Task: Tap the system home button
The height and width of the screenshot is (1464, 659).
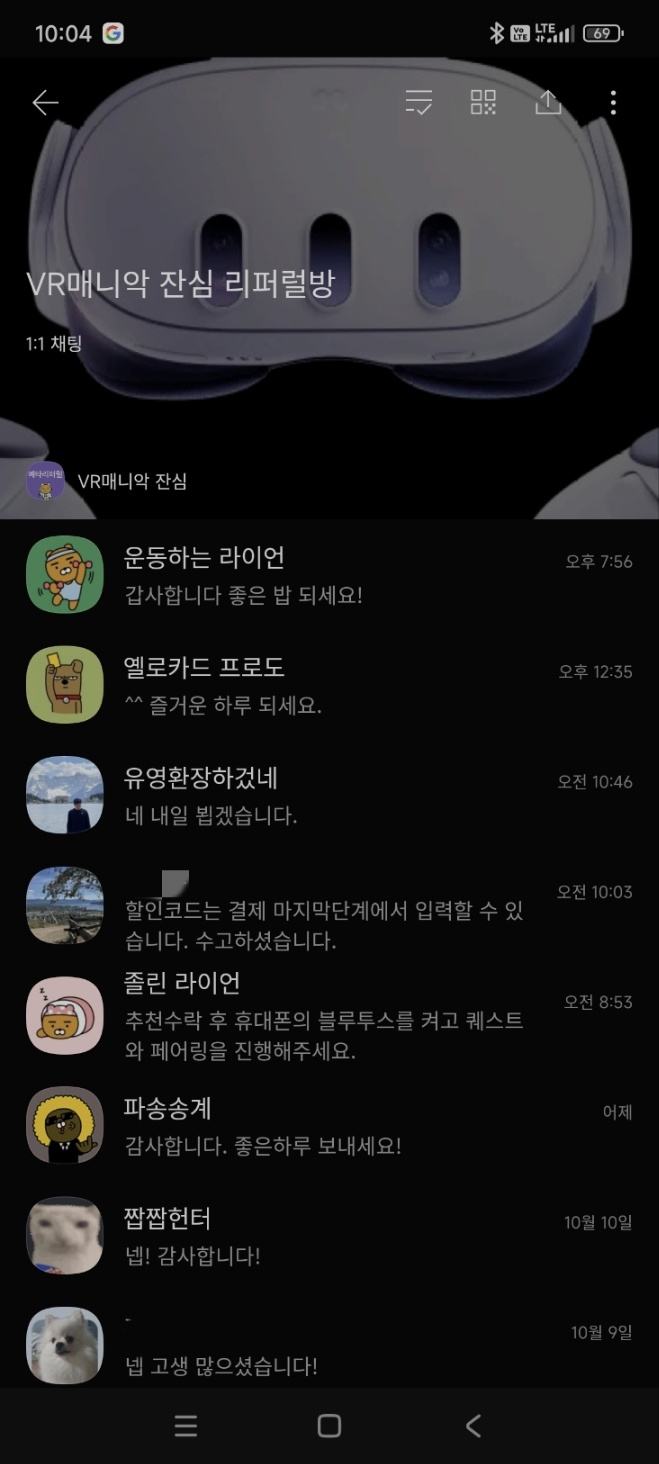Action: [329, 1426]
